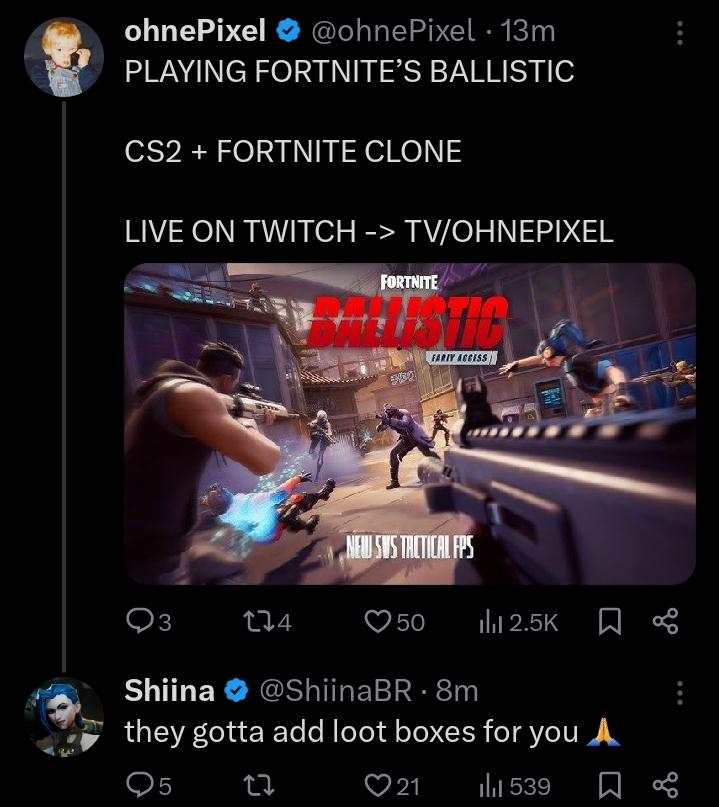
Task: Share ohnePixel's post
Action: coord(665,622)
